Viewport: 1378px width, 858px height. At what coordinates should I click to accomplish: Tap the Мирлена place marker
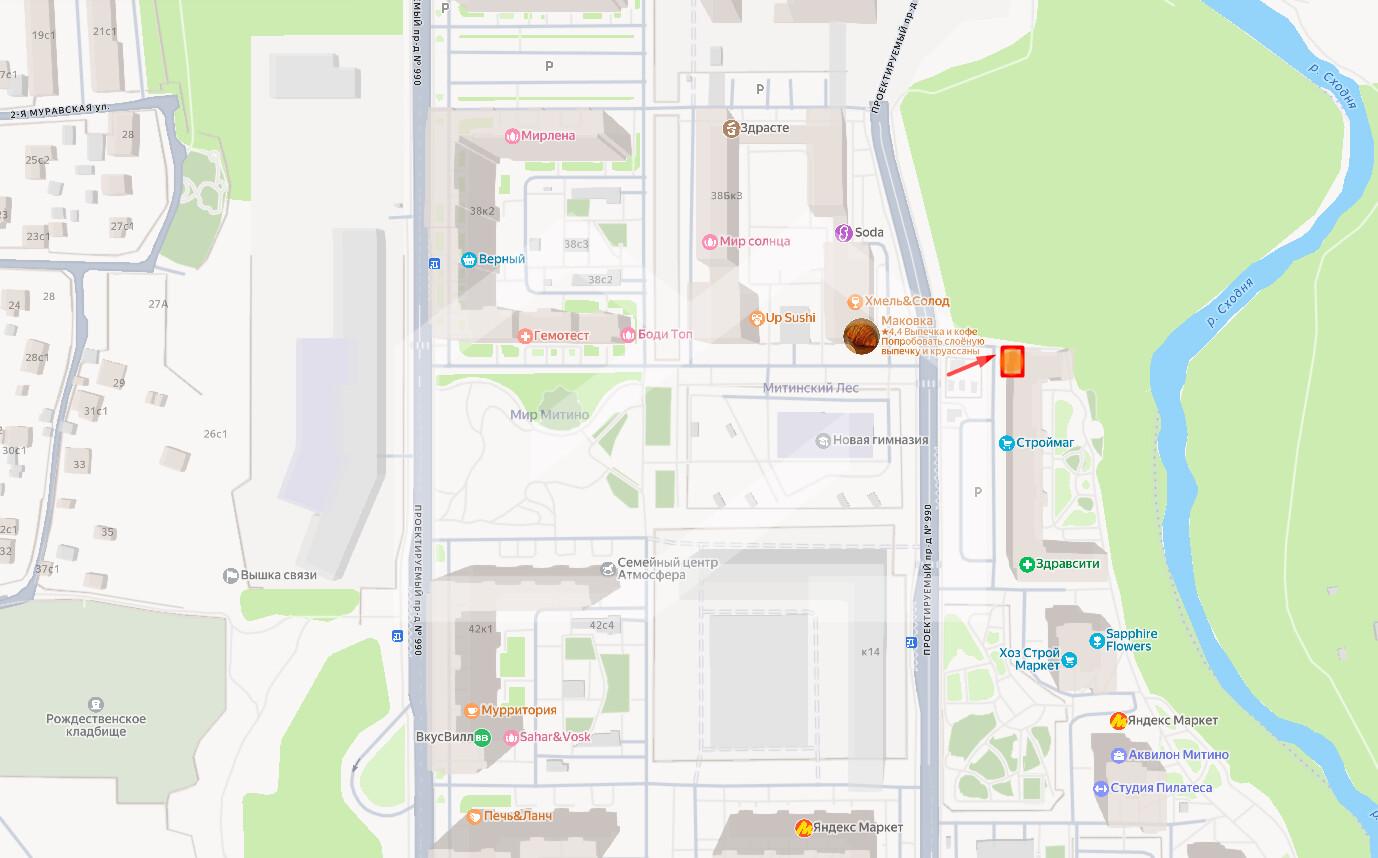click(512, 136)
